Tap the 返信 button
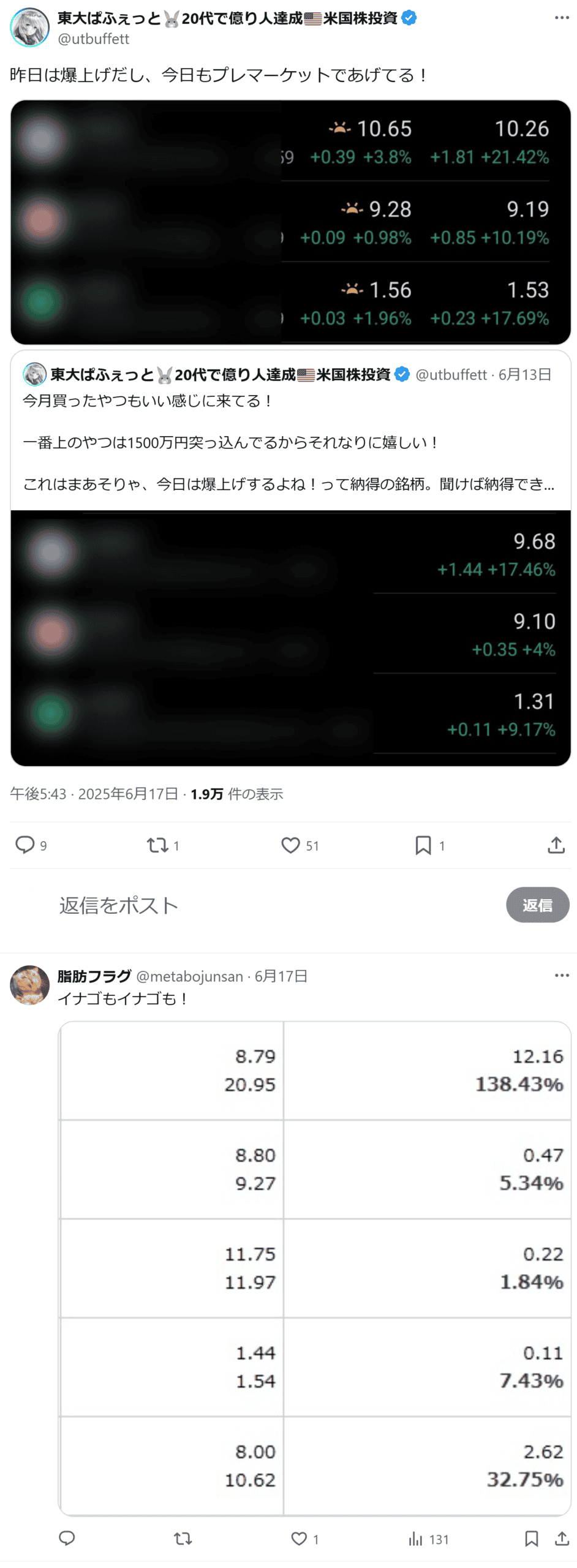 click(537, 905)
